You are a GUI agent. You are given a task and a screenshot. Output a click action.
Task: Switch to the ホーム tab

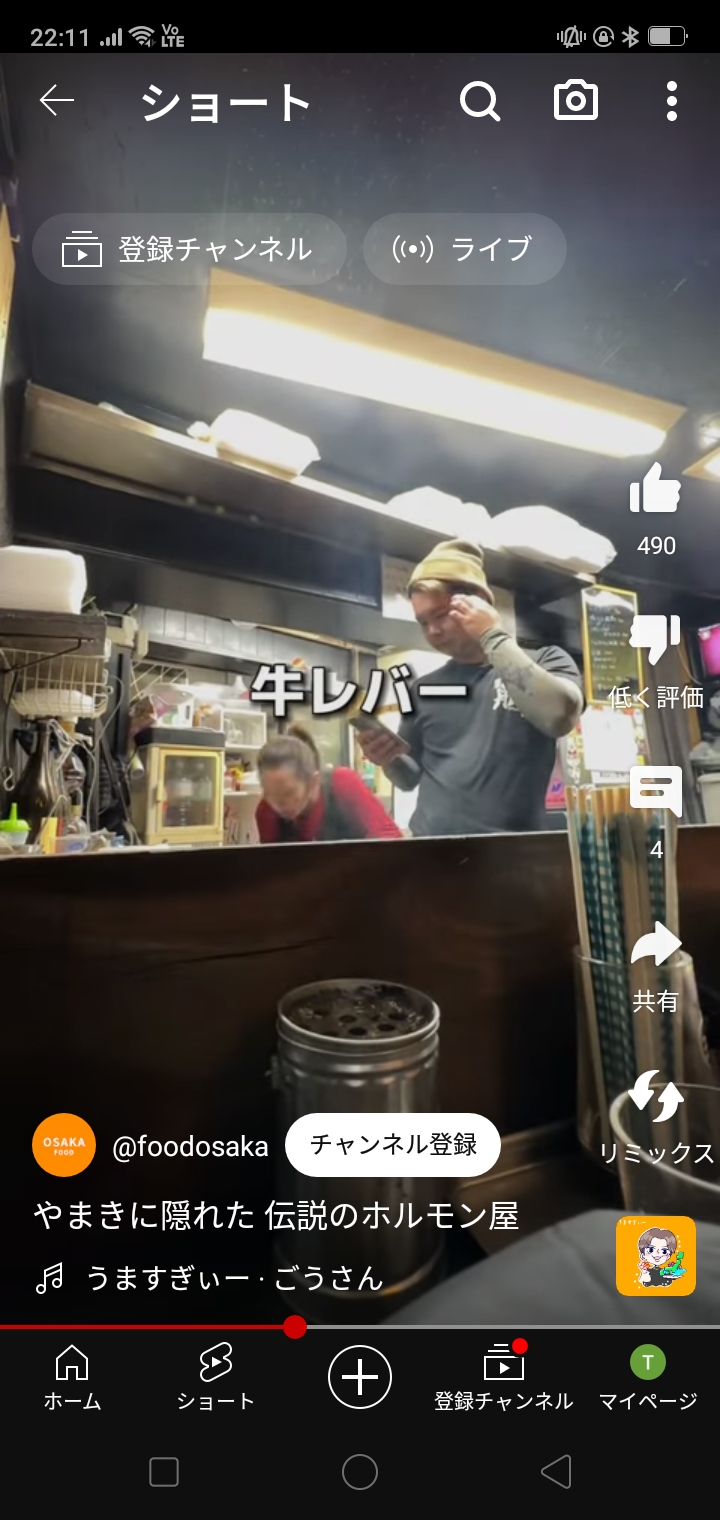72,1378
